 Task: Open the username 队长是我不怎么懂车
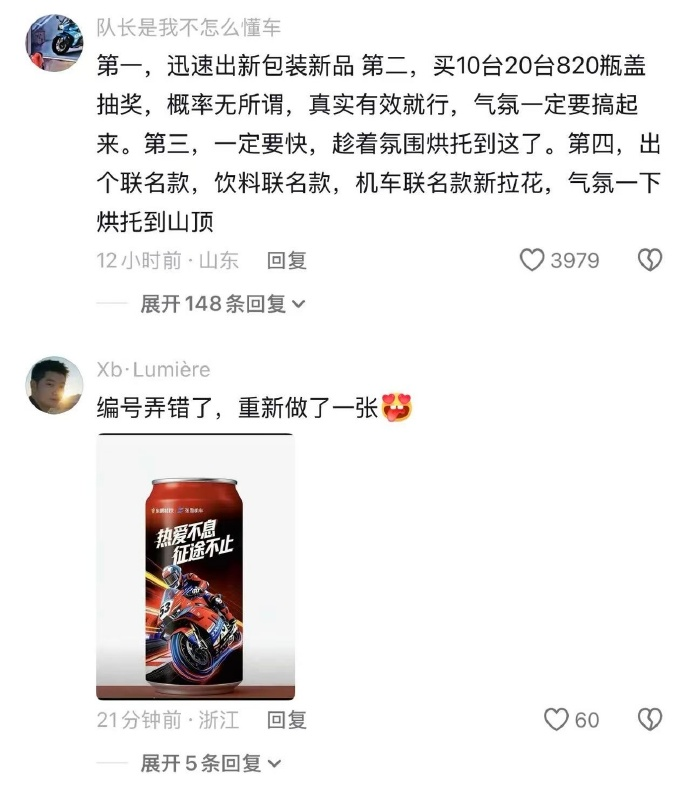(x=189, y=28)
